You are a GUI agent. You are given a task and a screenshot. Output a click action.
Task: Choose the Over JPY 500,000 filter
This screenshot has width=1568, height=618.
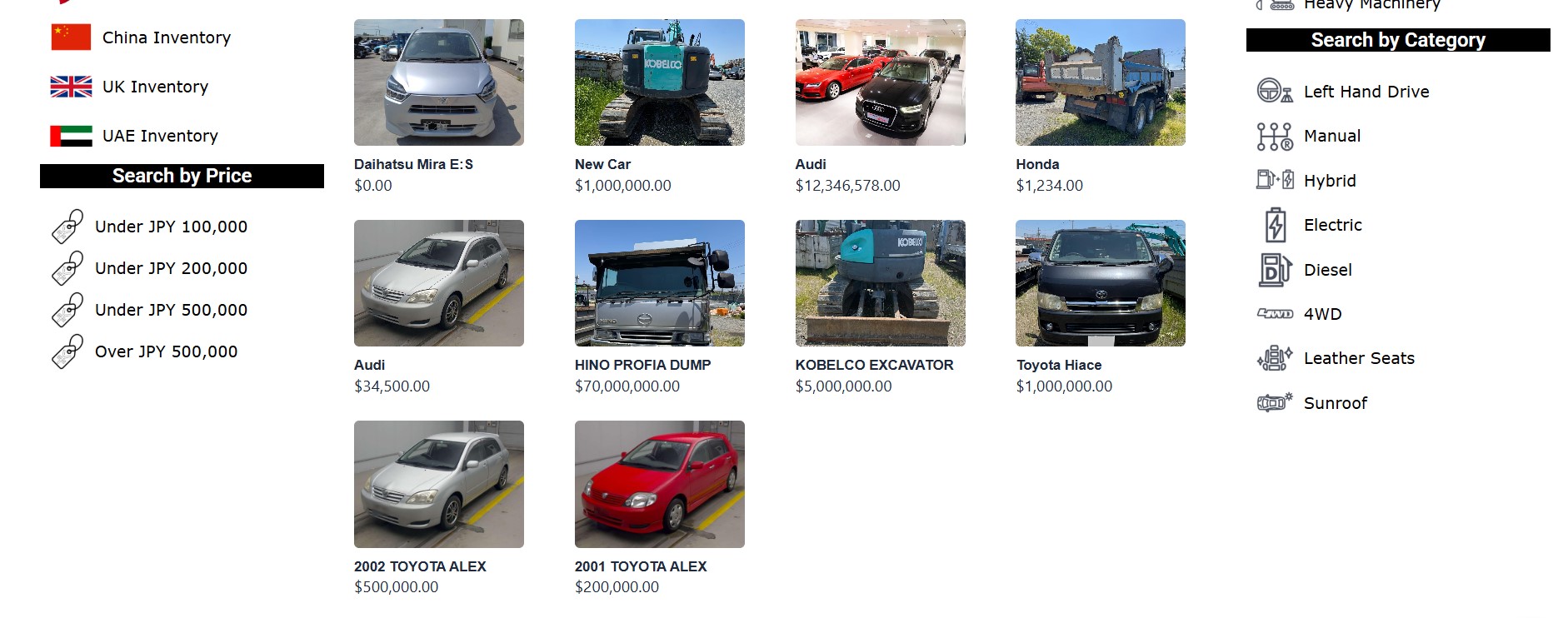coord(166,351)
